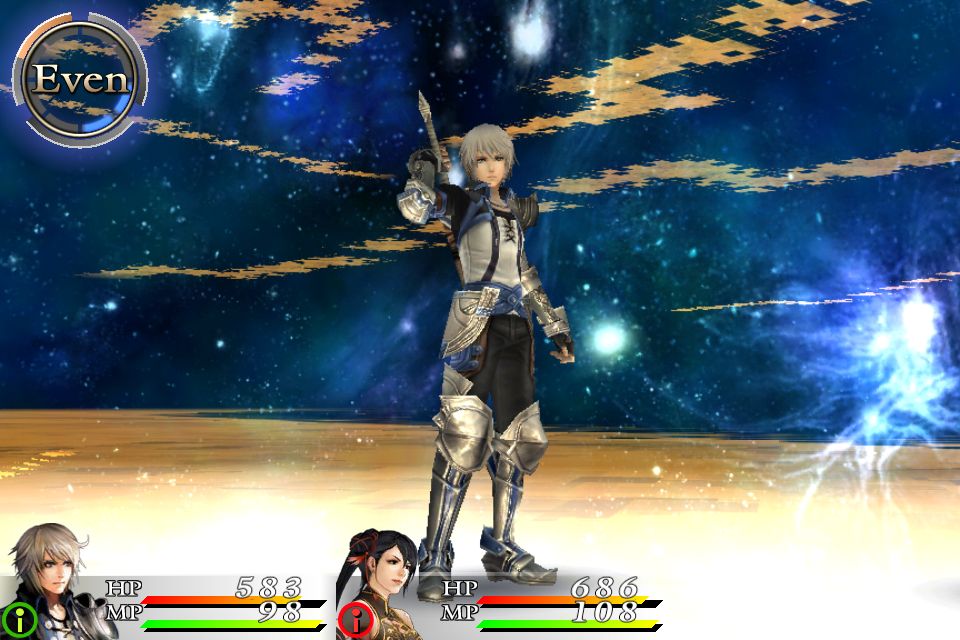Tap the green info icon on silver-haired character
This screenshot has width=960, height=640.
pyautogui.click(x=19, y=619)
